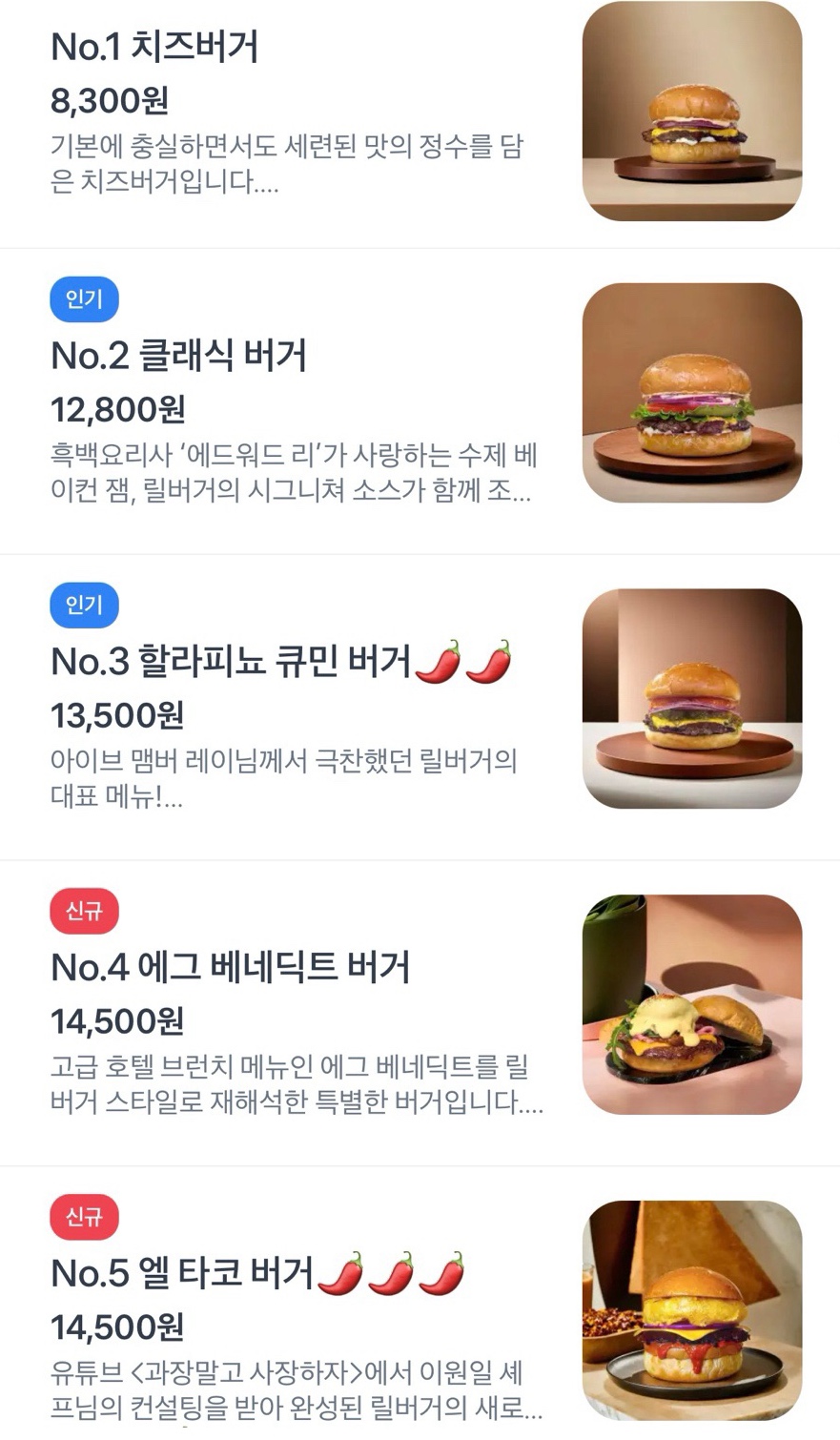Viewport: 840px width, 1440px height.
Task: Select No.2 클래식 버거 from the menu
Action: (x=178, y=356)
